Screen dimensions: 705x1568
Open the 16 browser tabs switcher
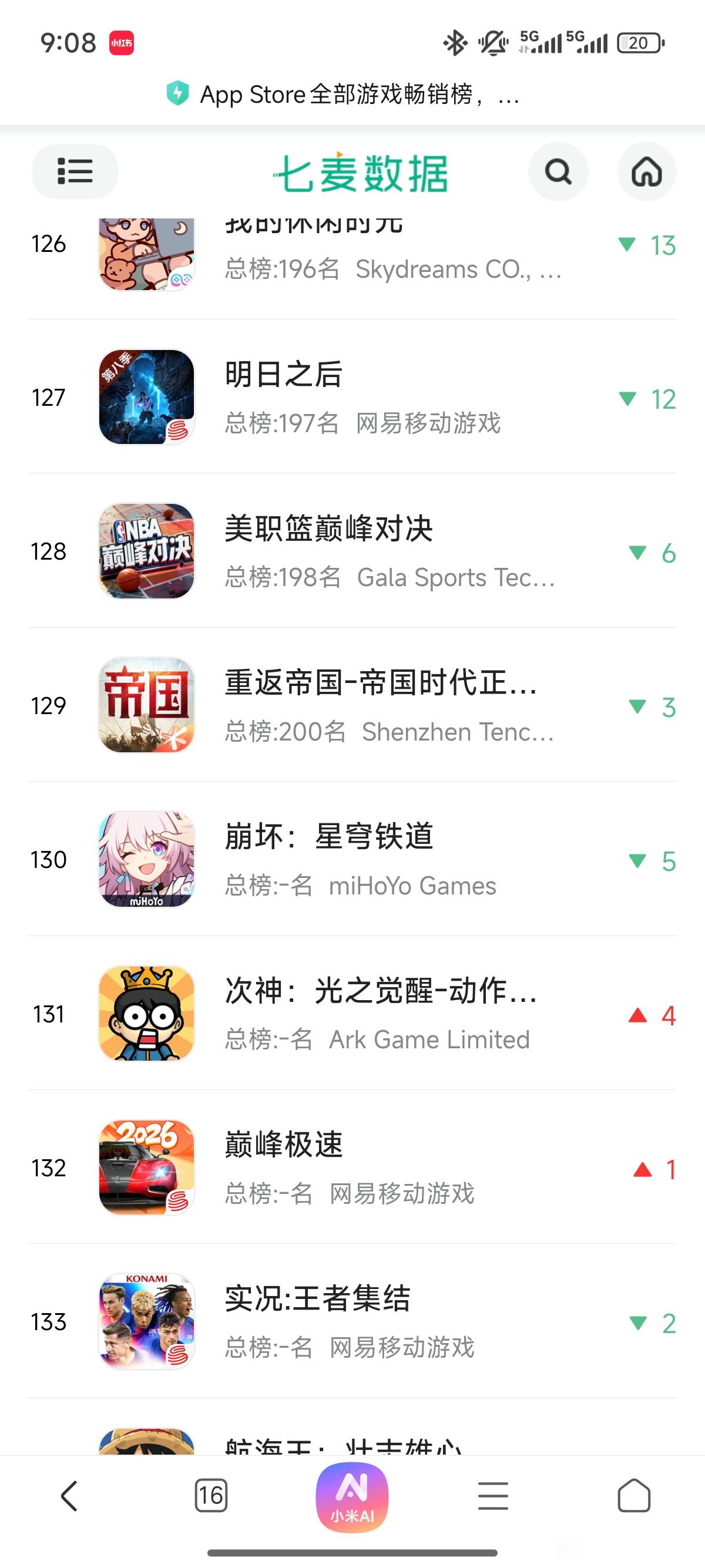pos(211,1496)
